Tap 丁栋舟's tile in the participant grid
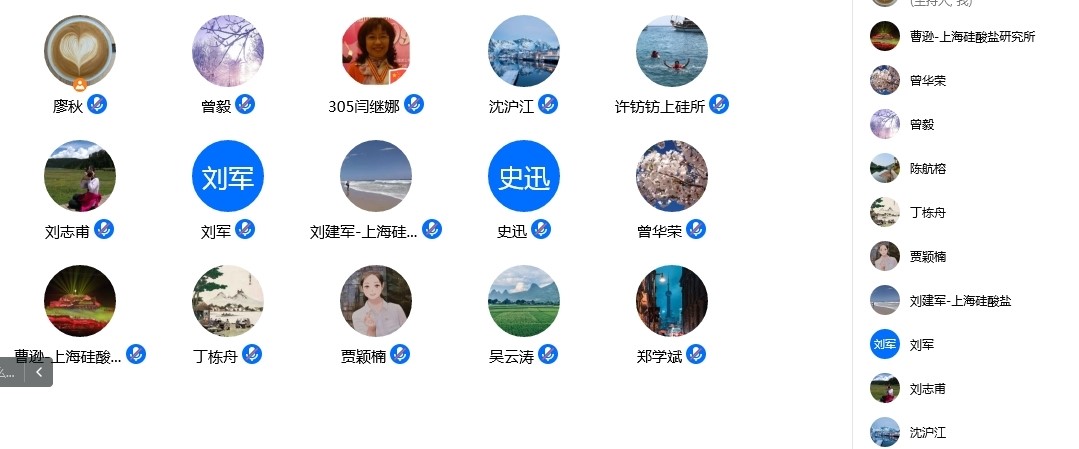Viewport: 1079px width, 449px height. tap(228, 301)
